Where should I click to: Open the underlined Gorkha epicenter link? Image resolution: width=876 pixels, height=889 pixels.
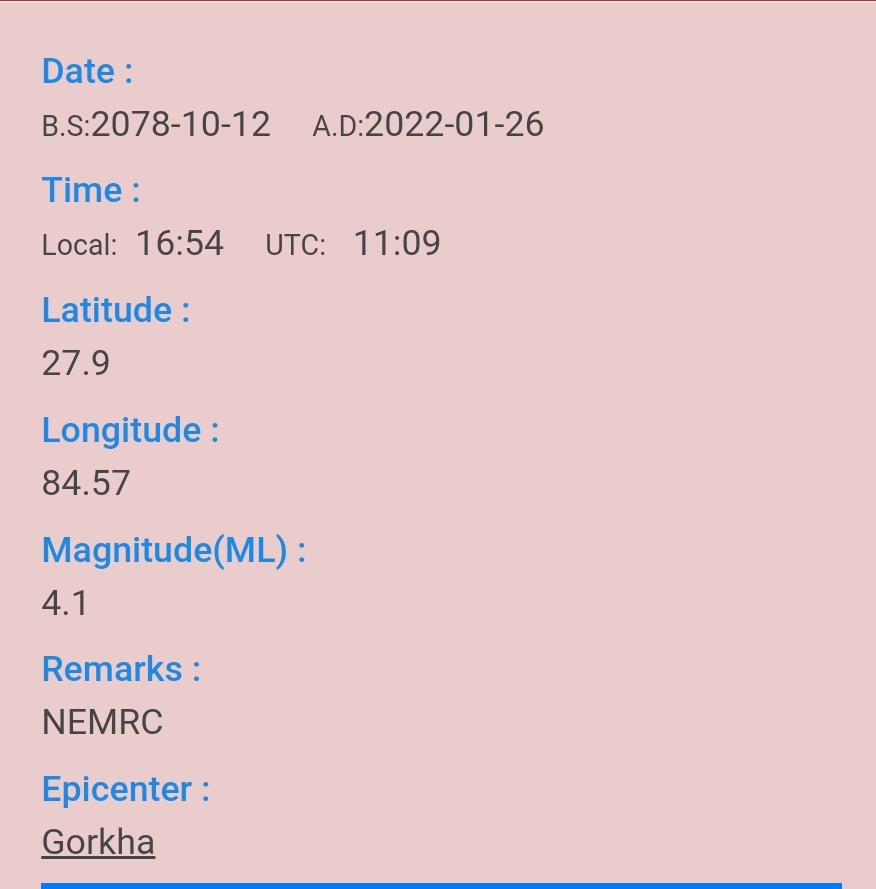(x=98, y=842)
